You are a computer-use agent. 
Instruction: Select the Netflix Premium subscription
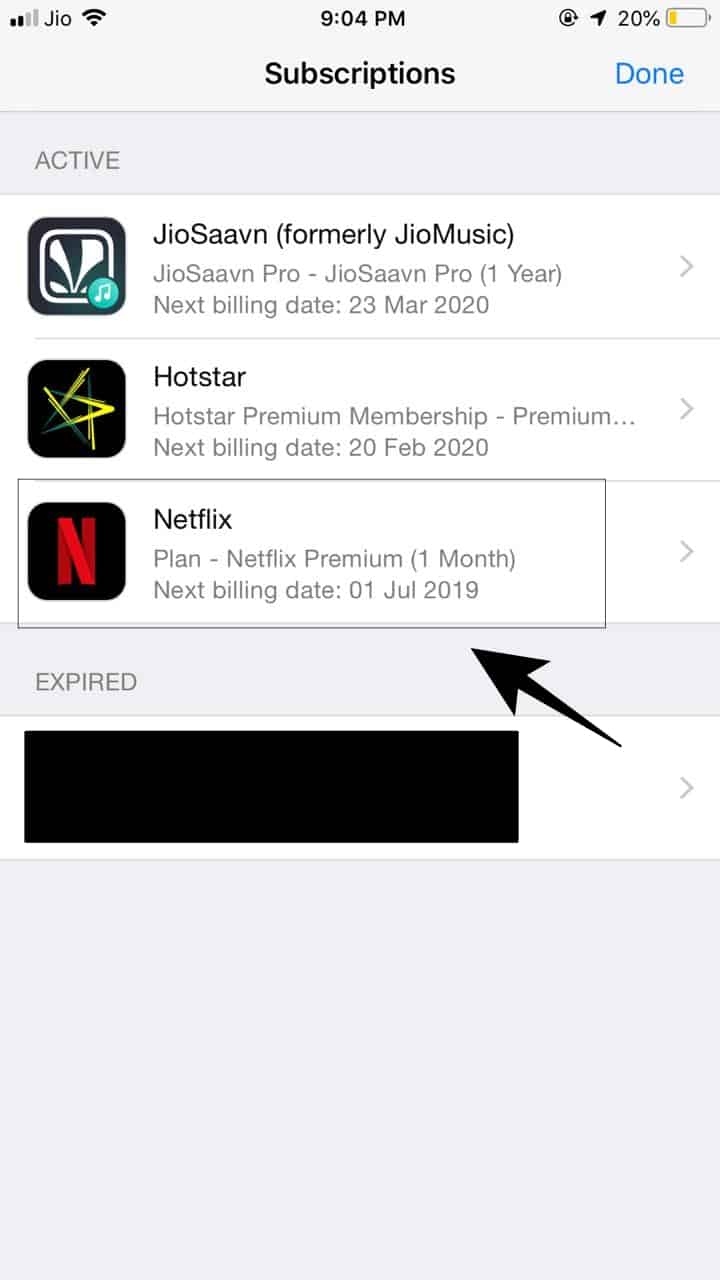coord(360,552)
